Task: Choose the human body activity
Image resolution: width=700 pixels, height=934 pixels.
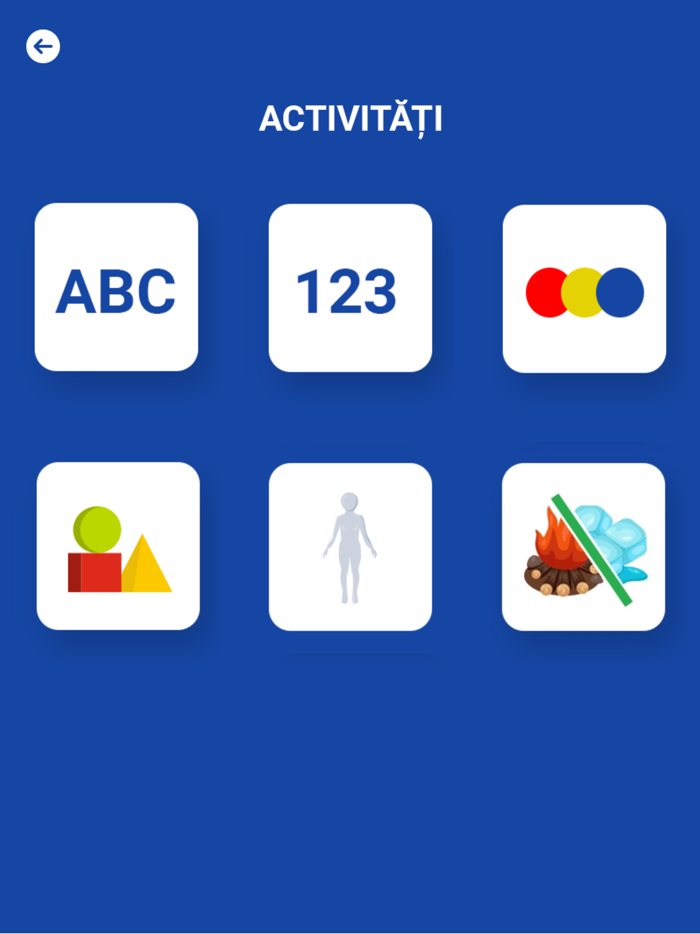Action: [350, 547]
